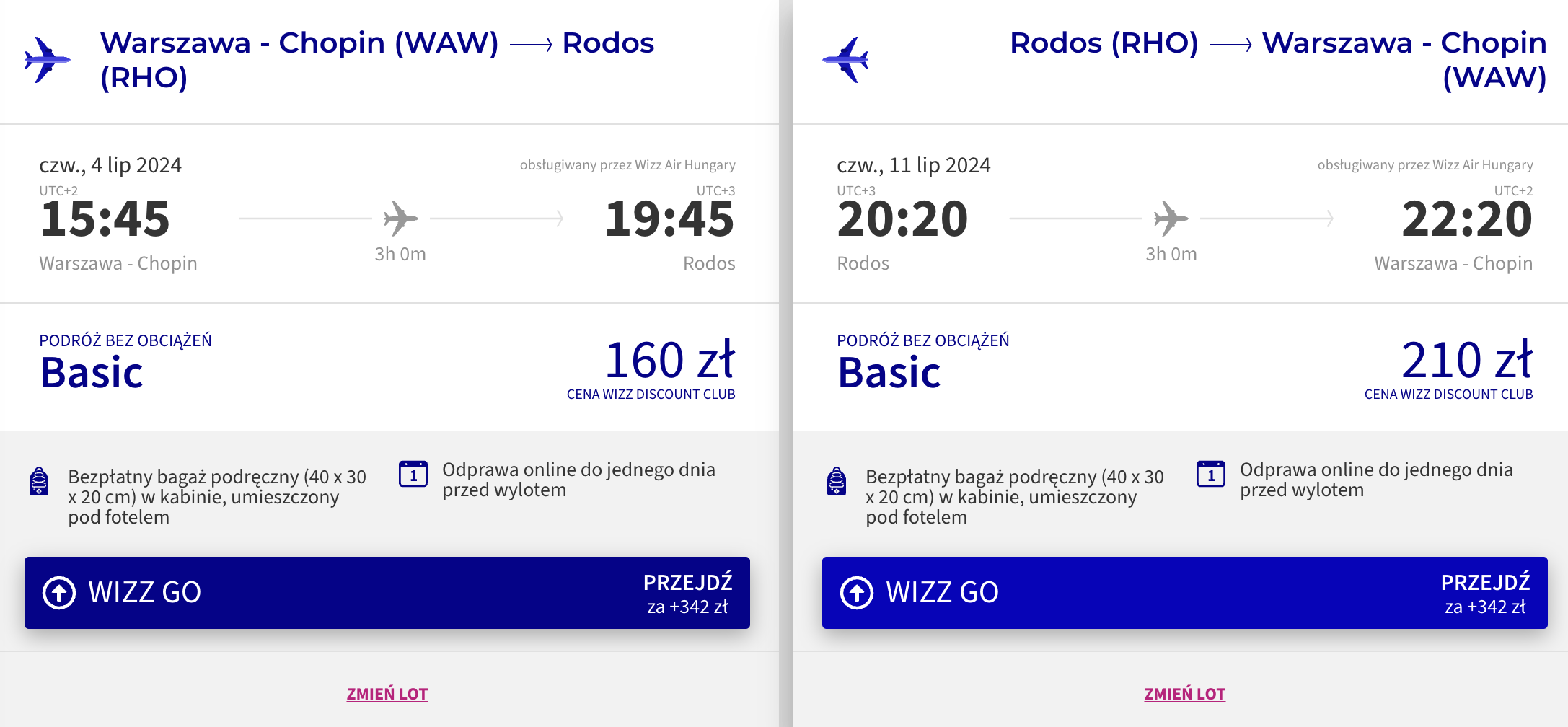The width and height of the screenshot is (1568, 727).
Task: Upgrade the Rodos–Warszawa flight to WIZZ GO
Action: coord(1185,593)
